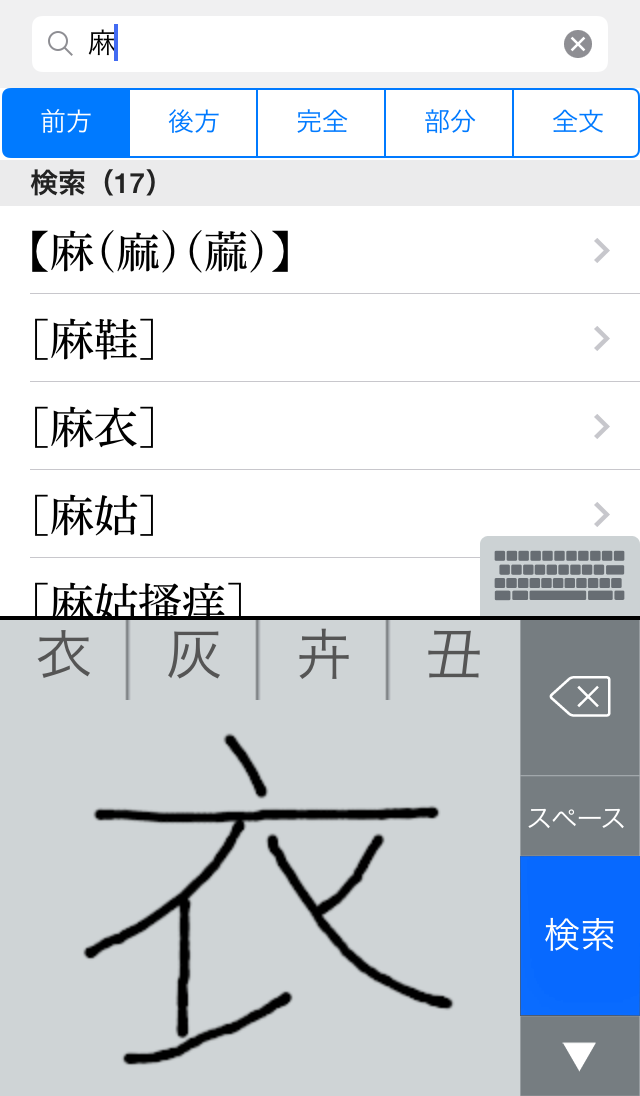Image resolution: width=640 pixels, height=1096 pixels.
Task: Switch to the 全文 search mode
Action: coord(577,123)
